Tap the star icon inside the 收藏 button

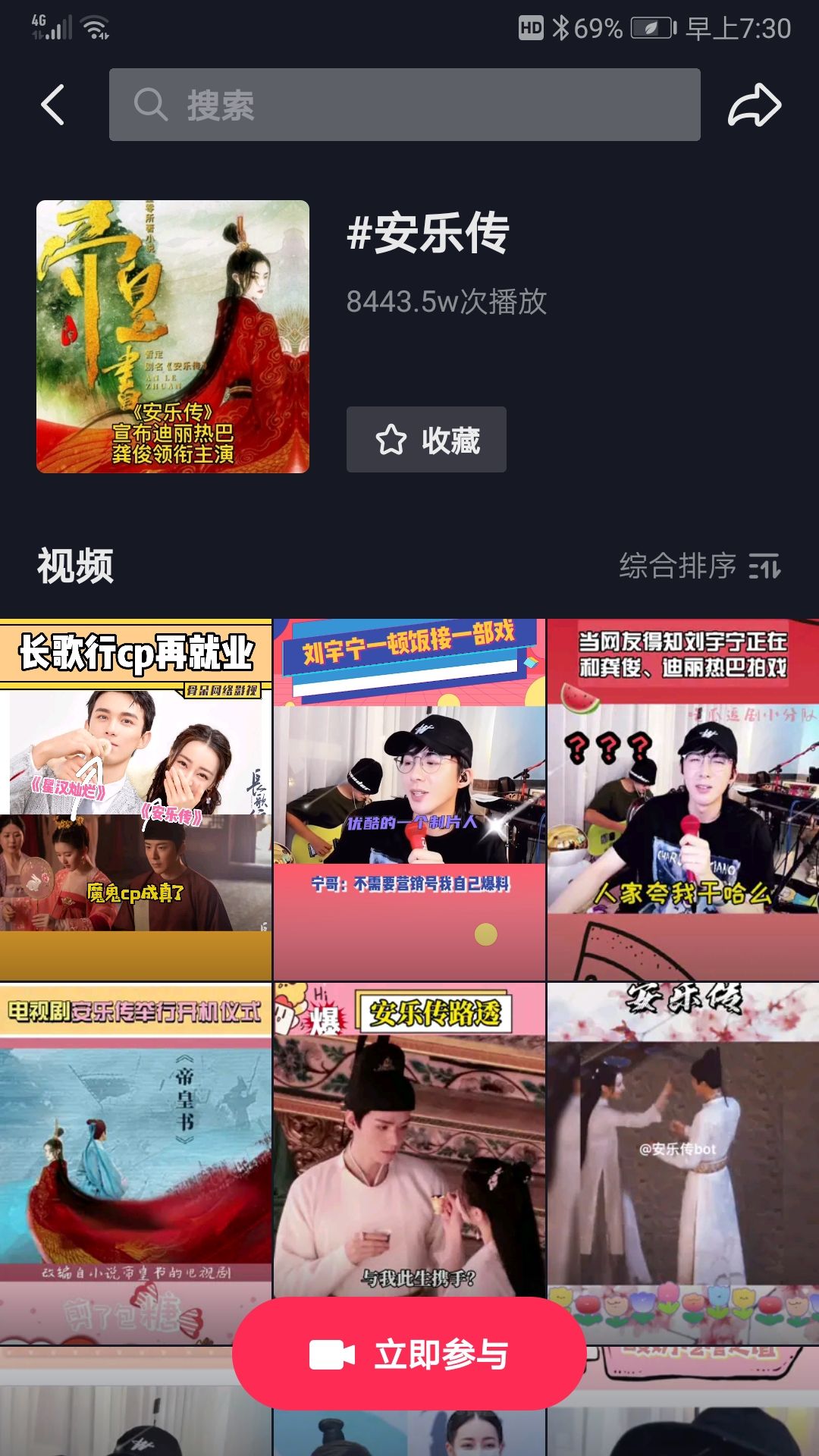tap(392, 439)
